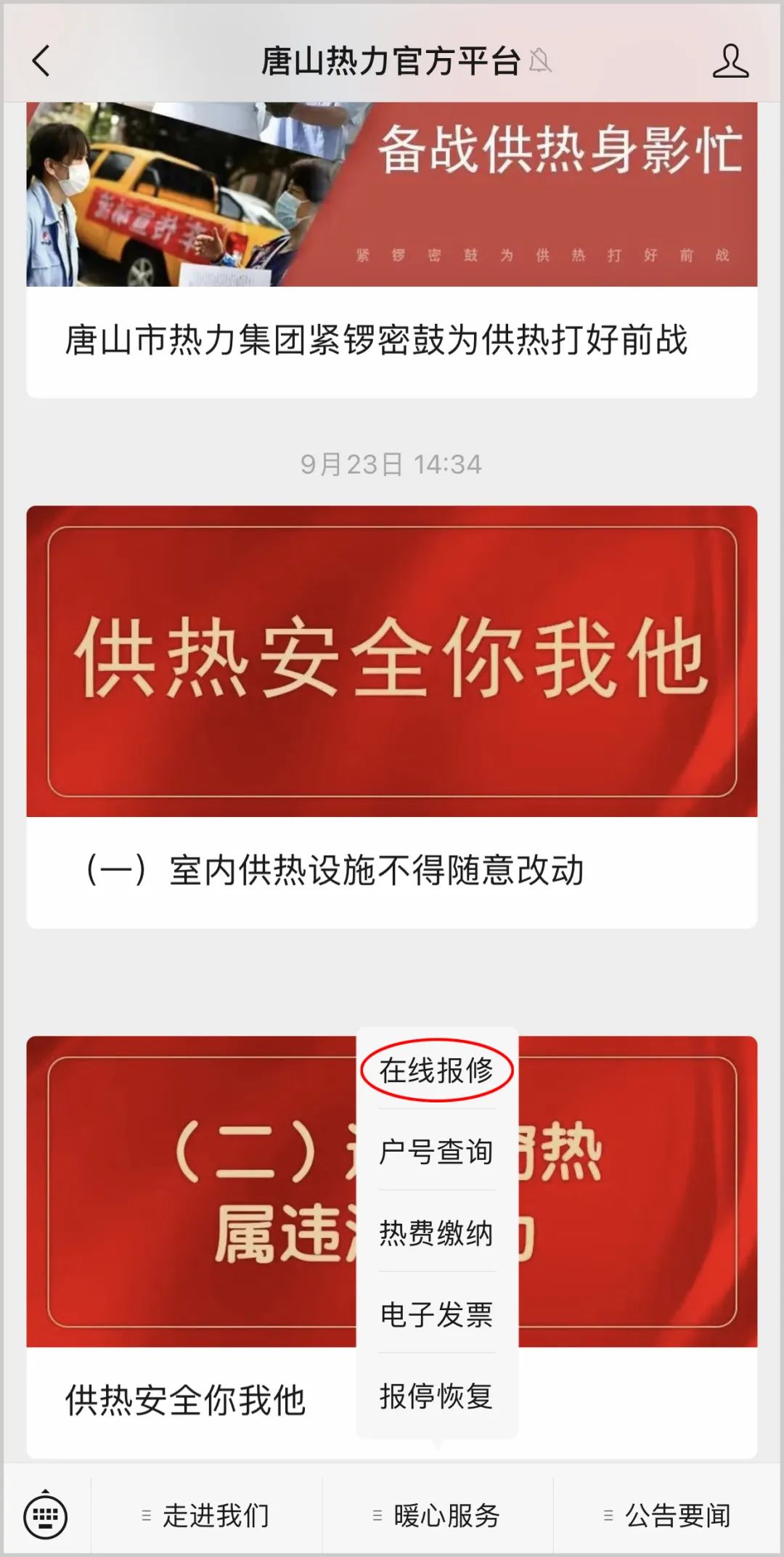The width and height of the screenshot is (784, 1557).
Task: Switch to keyboard input mode
Action: point(46,1516)
